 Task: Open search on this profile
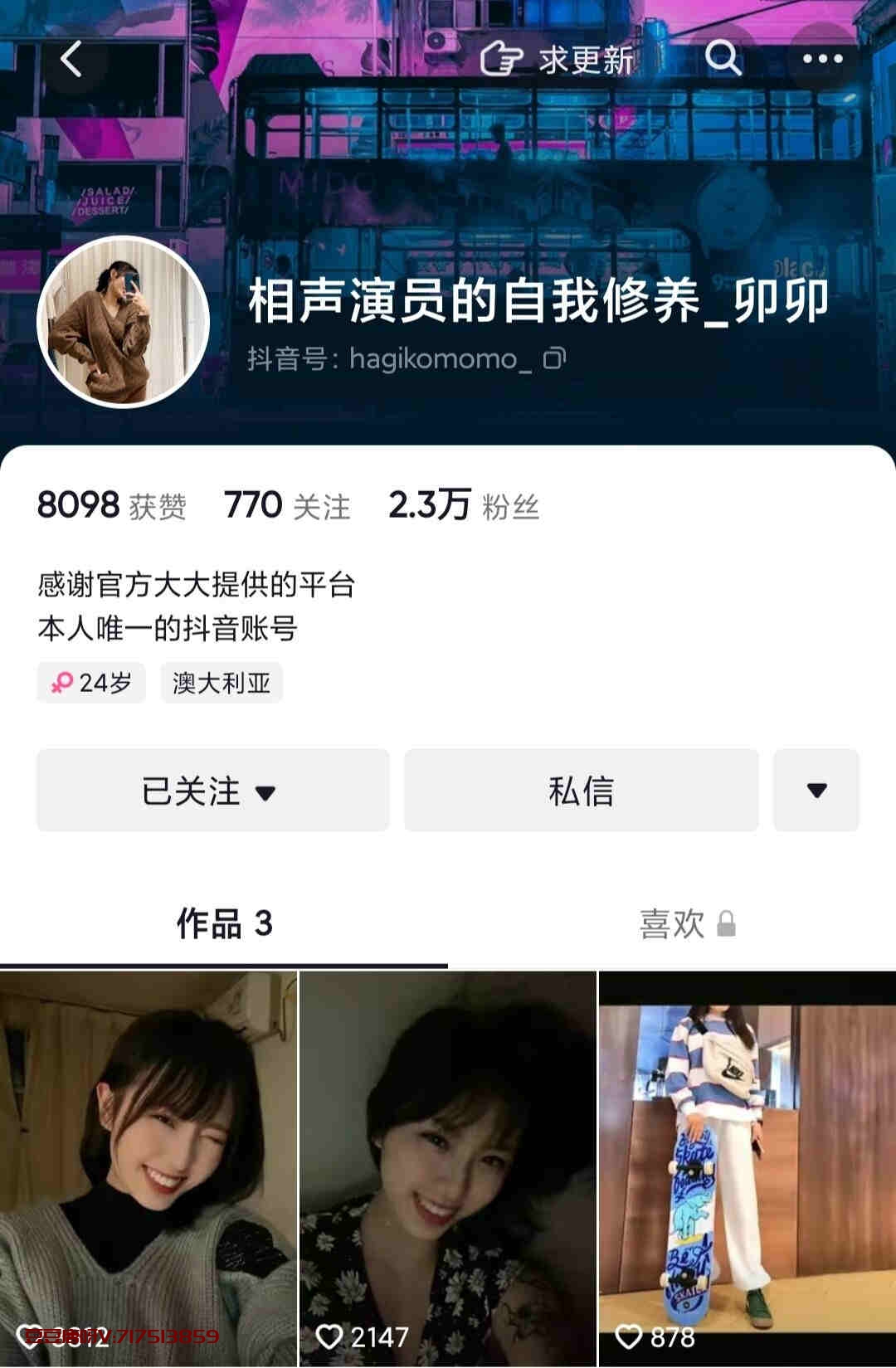(723, 59)
